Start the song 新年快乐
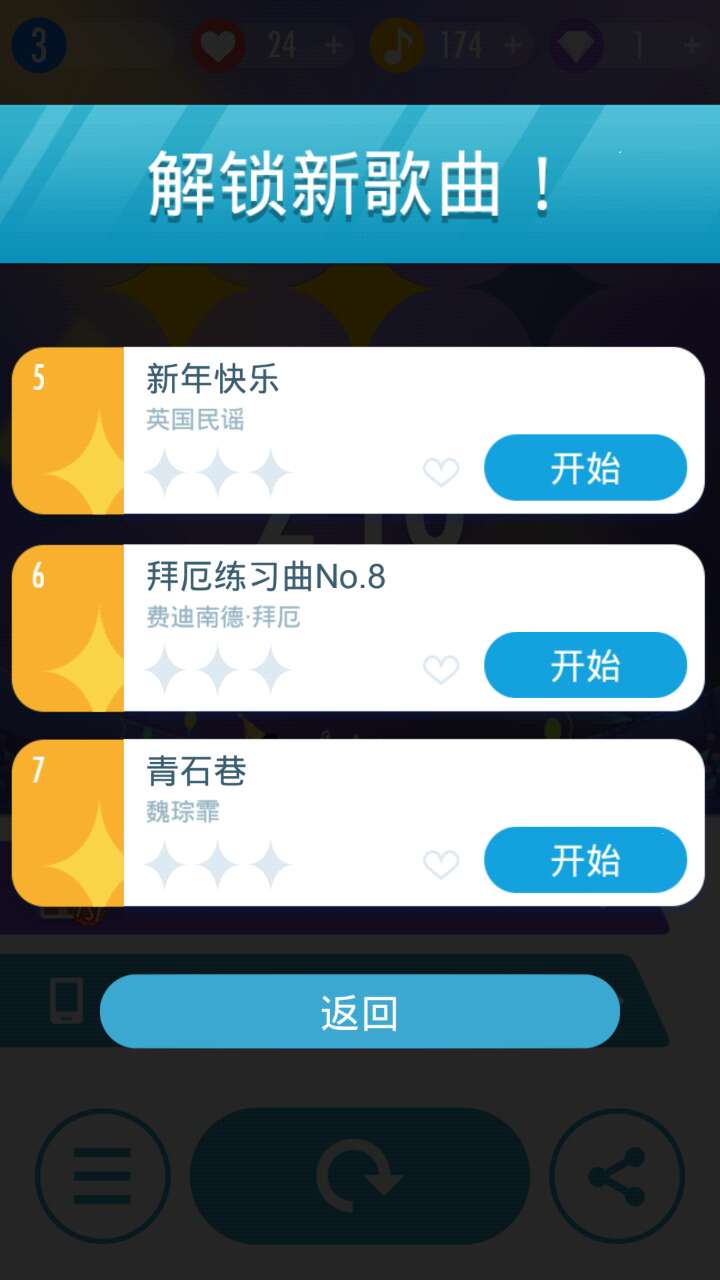The height and width of the screenshot is (1280, 720). coord(585,468)
